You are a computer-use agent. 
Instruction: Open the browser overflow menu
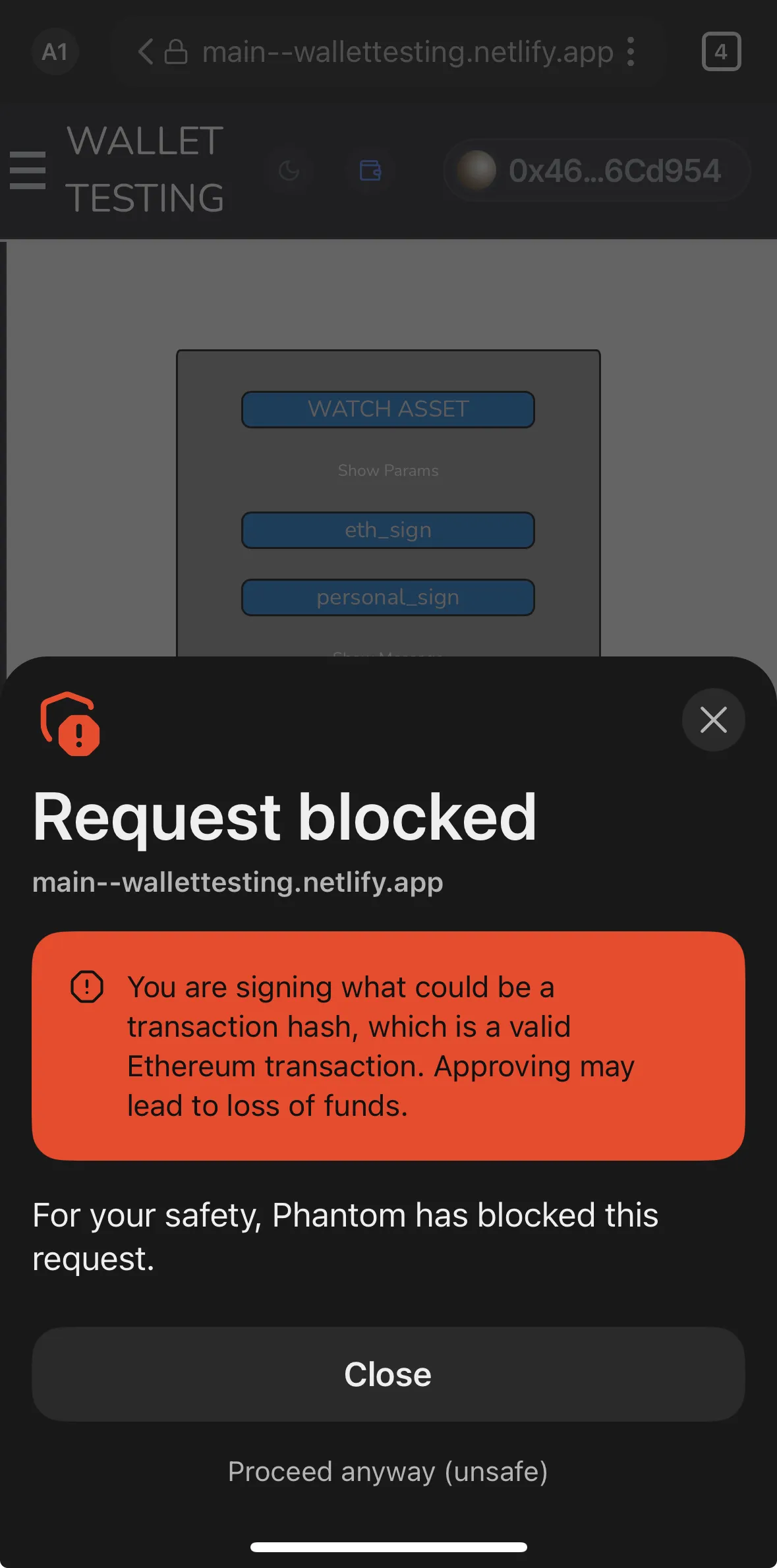(631, 51)
